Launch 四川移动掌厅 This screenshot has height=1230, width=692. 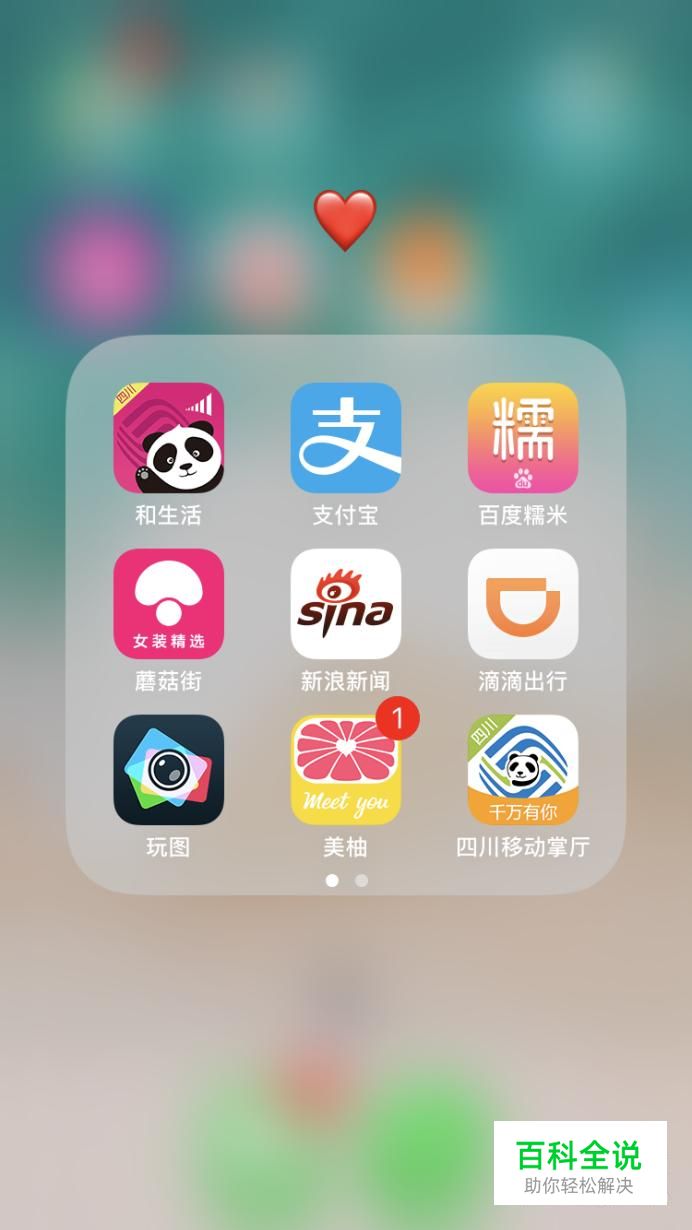[523, 770]
